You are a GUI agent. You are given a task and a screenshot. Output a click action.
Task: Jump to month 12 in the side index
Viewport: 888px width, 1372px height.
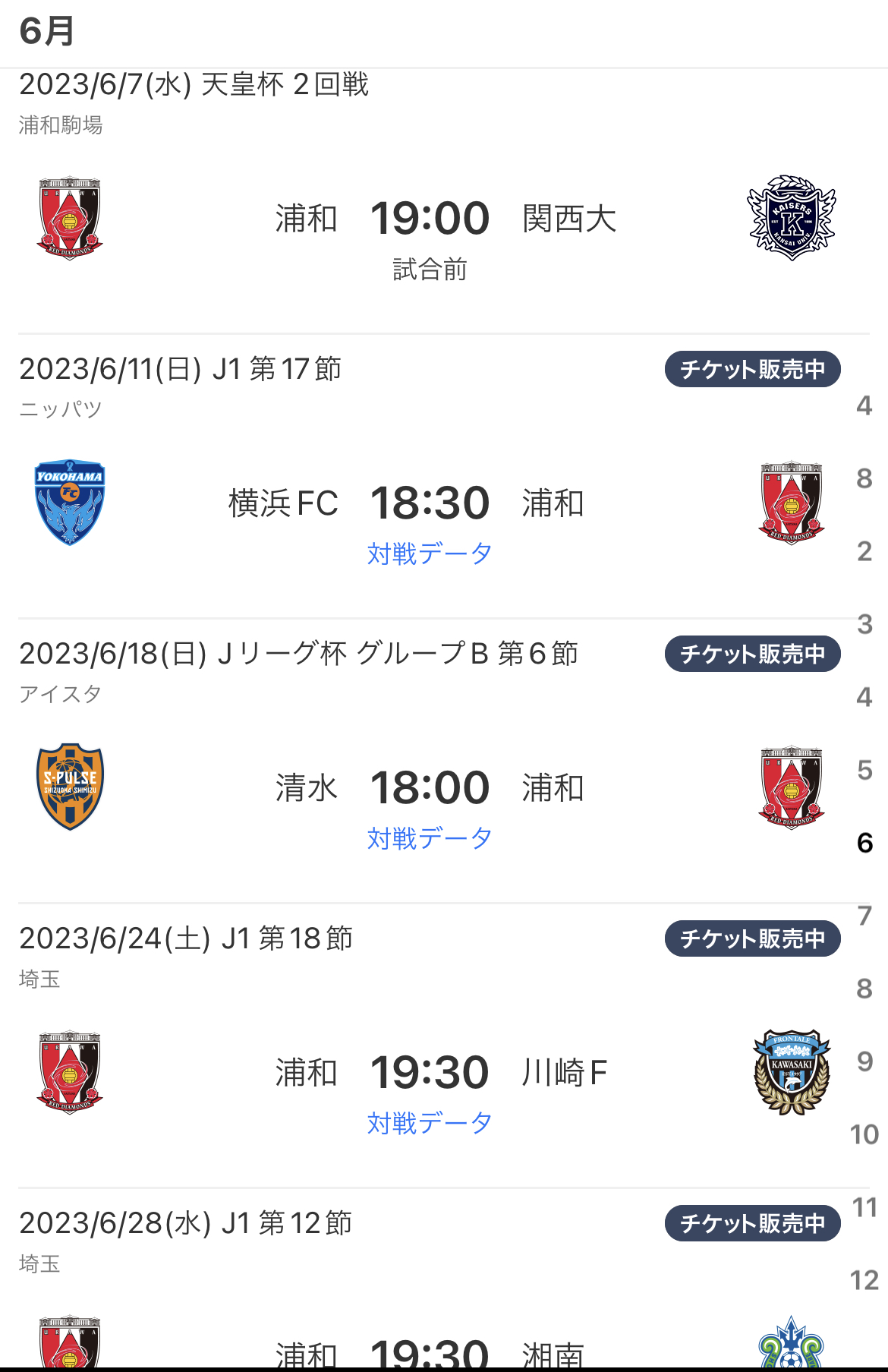click(864, 1280)
